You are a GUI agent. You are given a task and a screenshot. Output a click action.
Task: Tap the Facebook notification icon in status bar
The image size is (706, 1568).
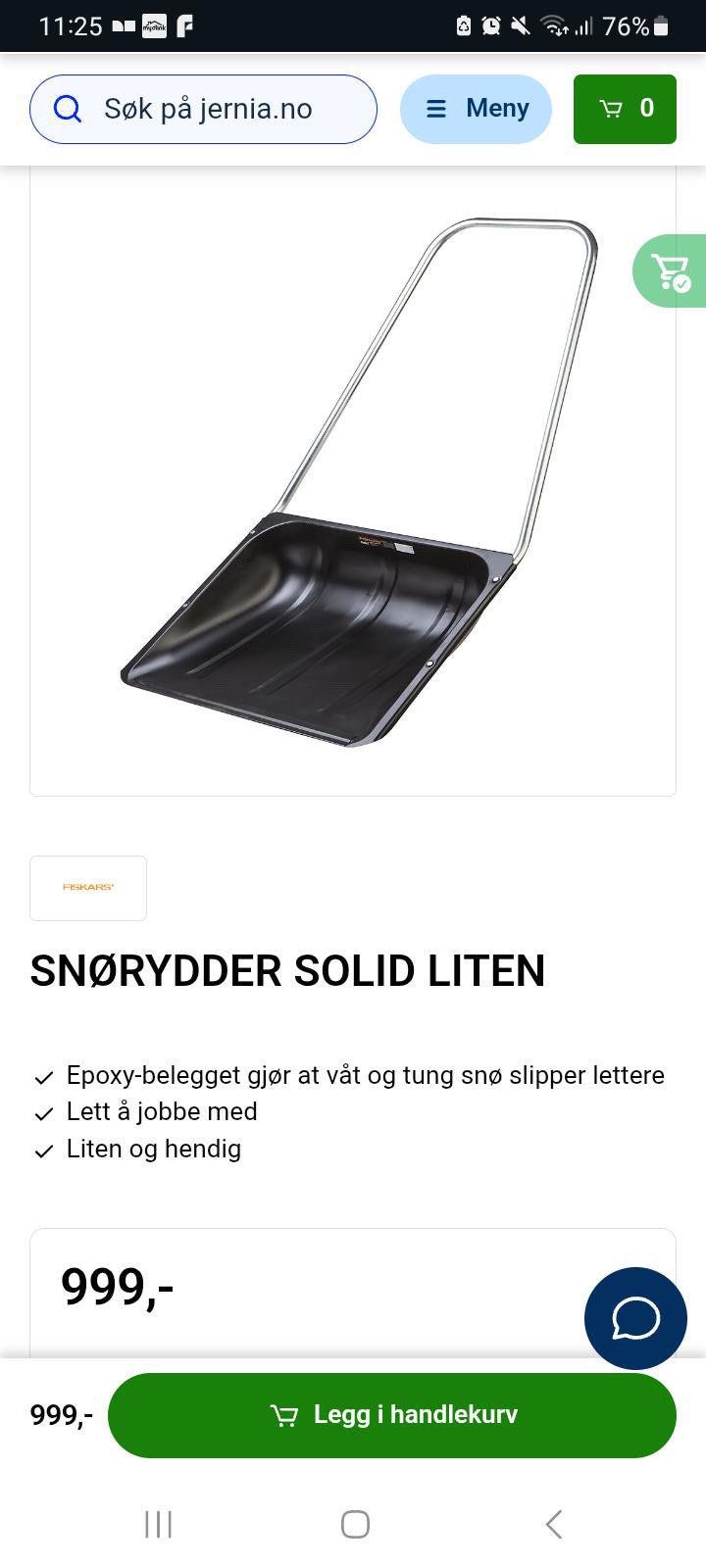184,25
